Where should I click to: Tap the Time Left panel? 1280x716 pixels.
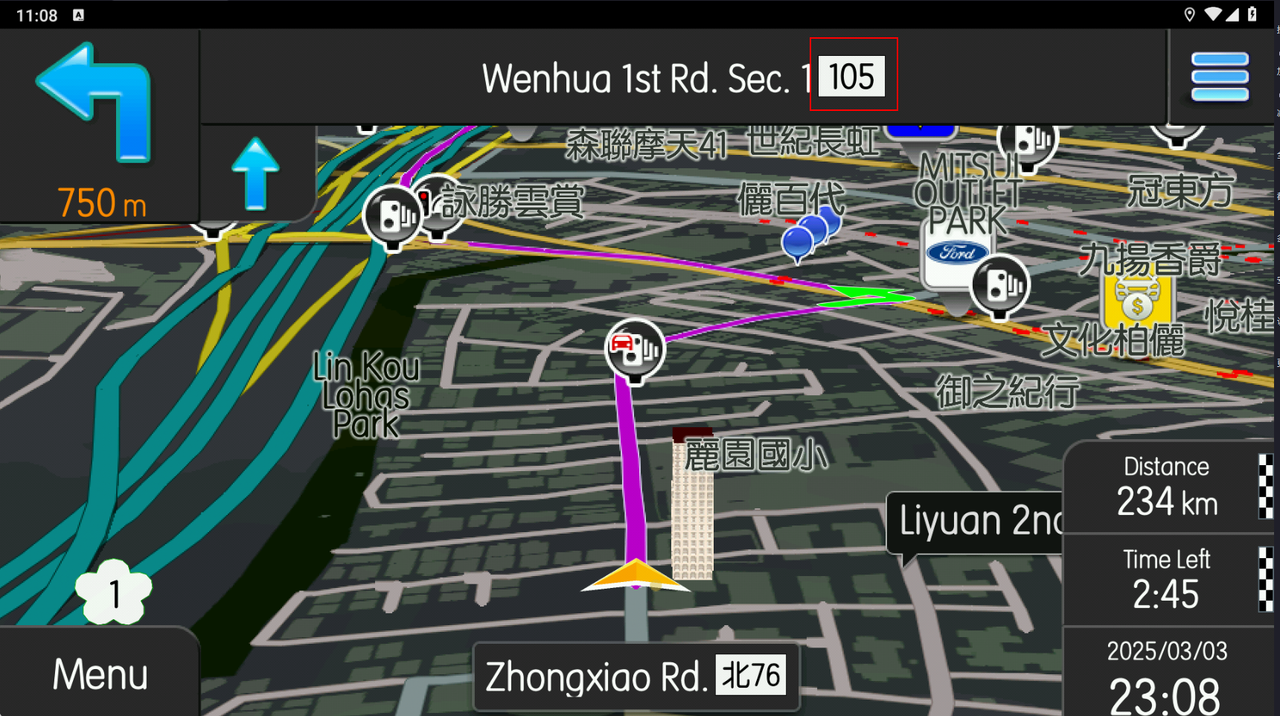(x=1166, y=579)
